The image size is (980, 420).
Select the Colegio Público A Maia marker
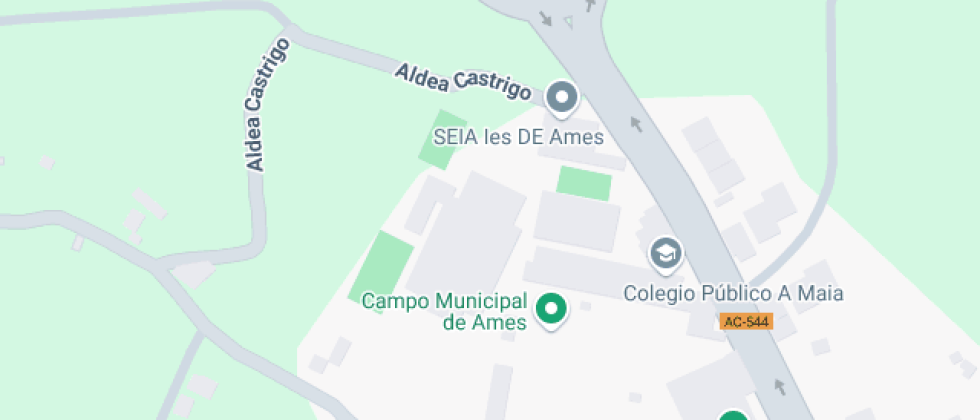[666, 255]
